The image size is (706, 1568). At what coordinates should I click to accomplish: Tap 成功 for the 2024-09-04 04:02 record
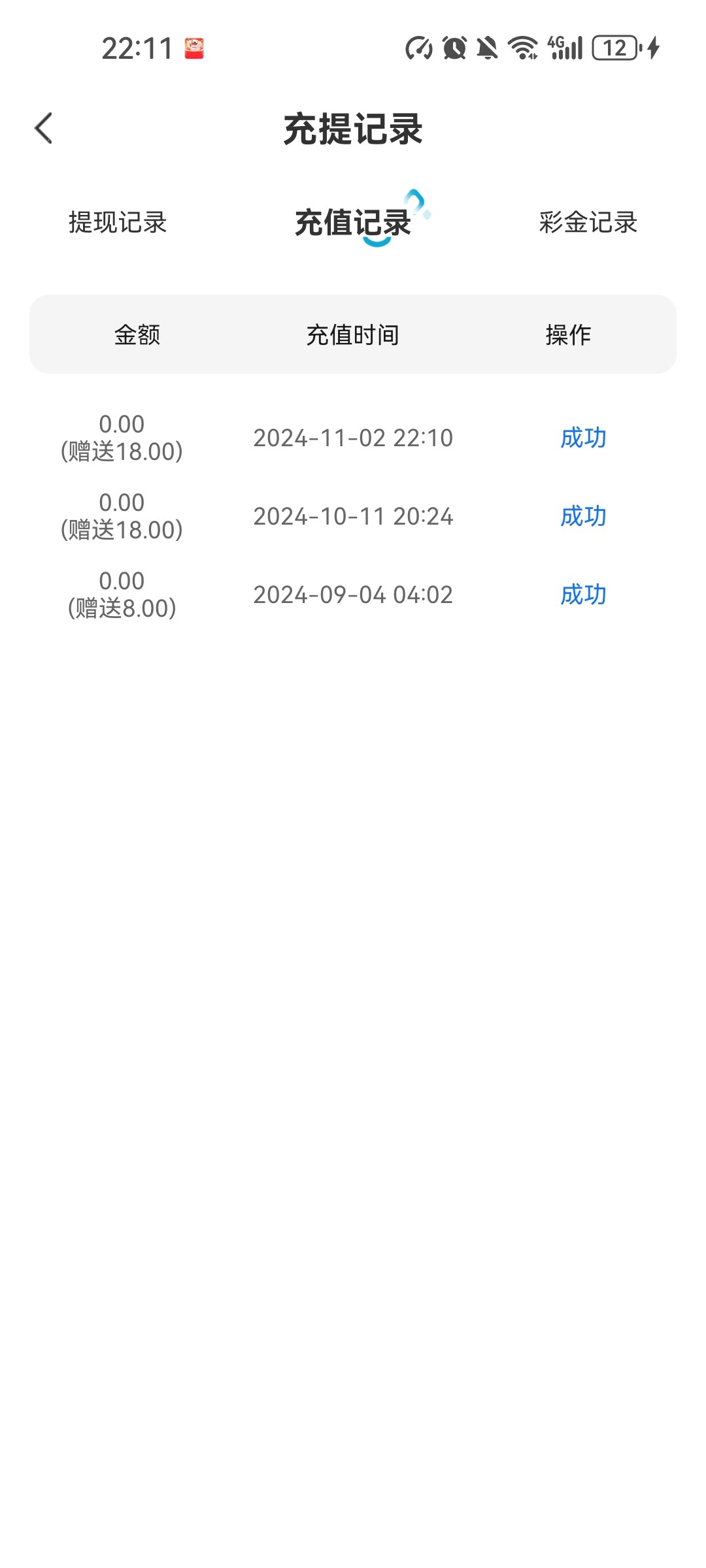coord(583,595)
